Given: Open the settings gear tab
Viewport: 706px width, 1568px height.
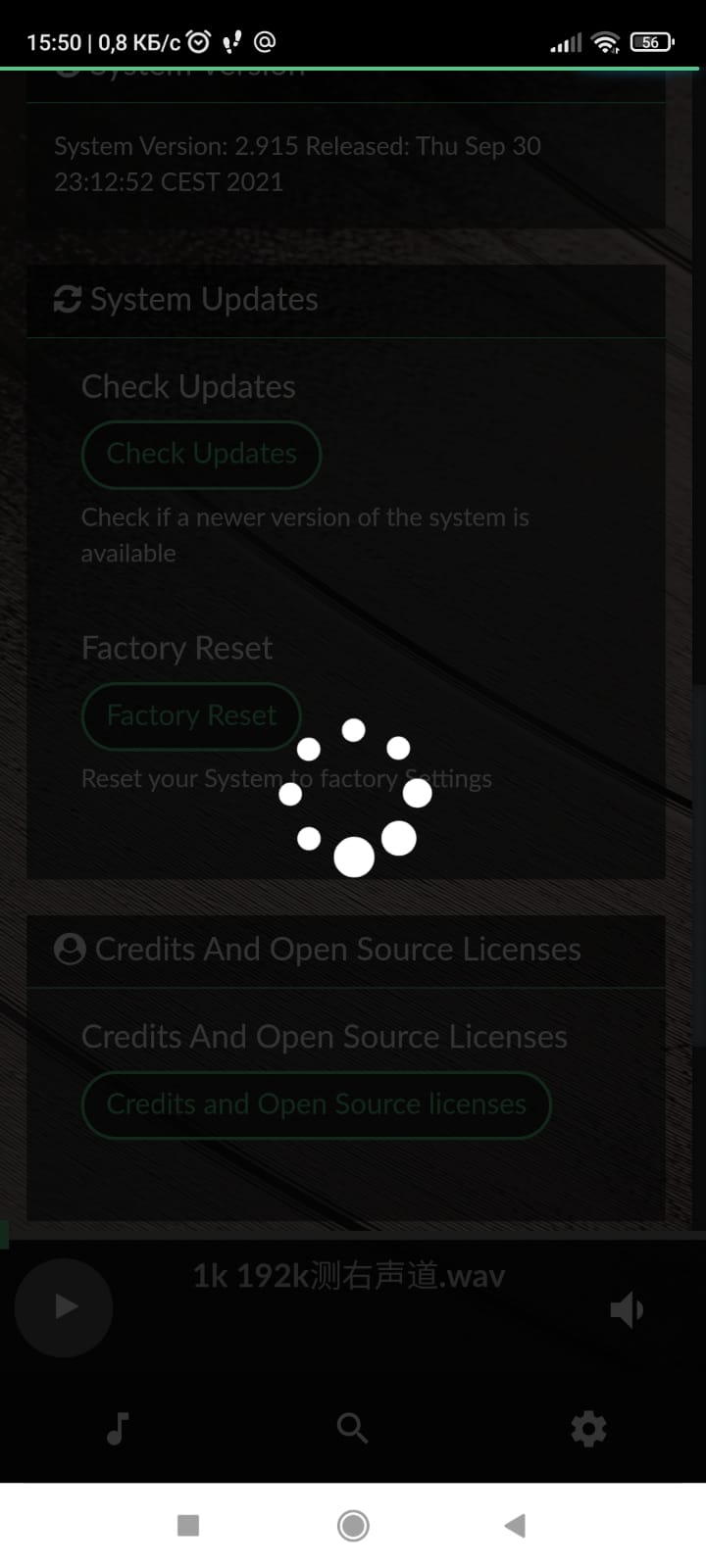Looking at the screenshot, I should click(588, 1429).
